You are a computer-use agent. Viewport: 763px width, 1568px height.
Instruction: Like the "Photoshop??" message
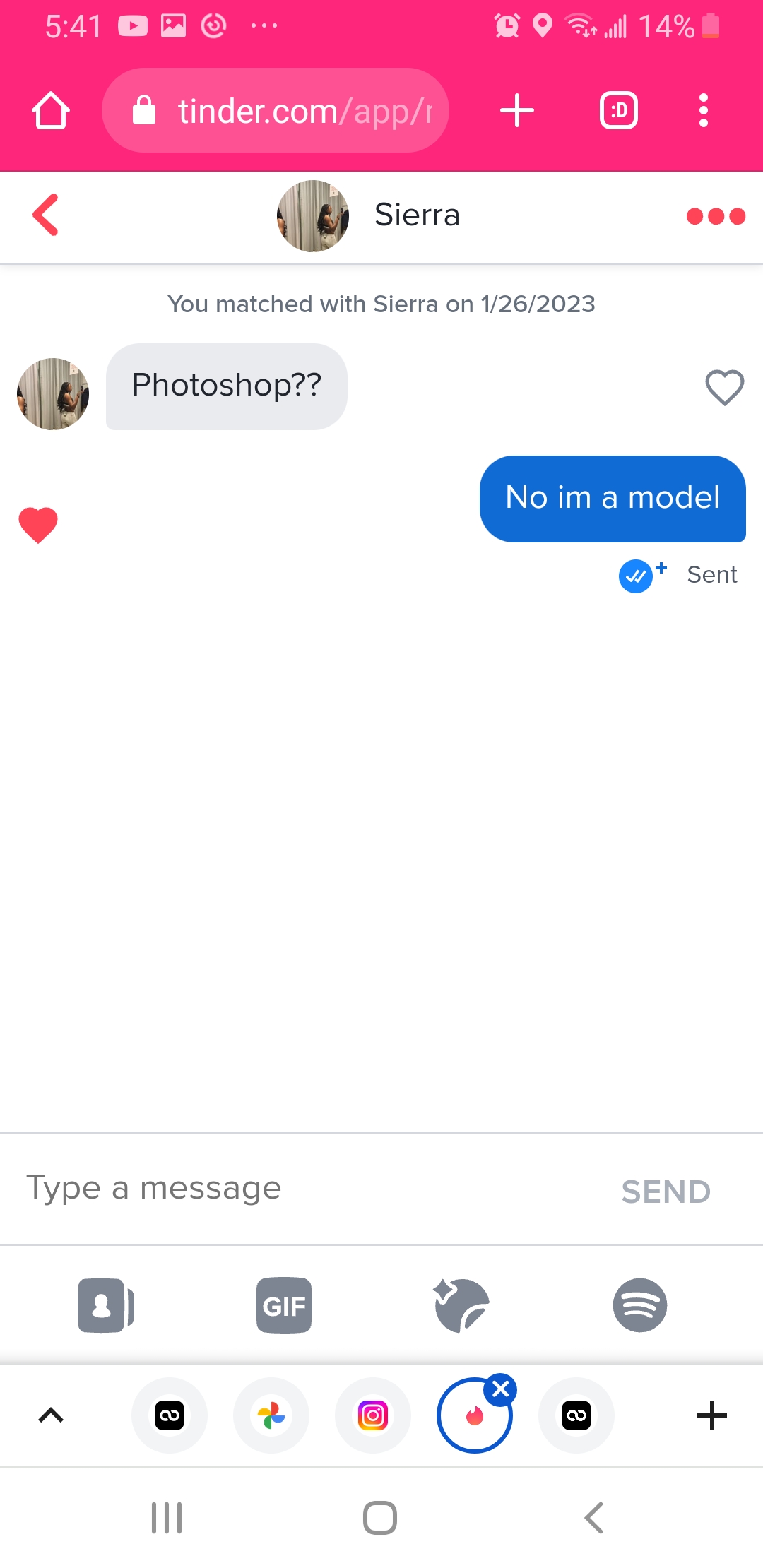pos(724,387)
